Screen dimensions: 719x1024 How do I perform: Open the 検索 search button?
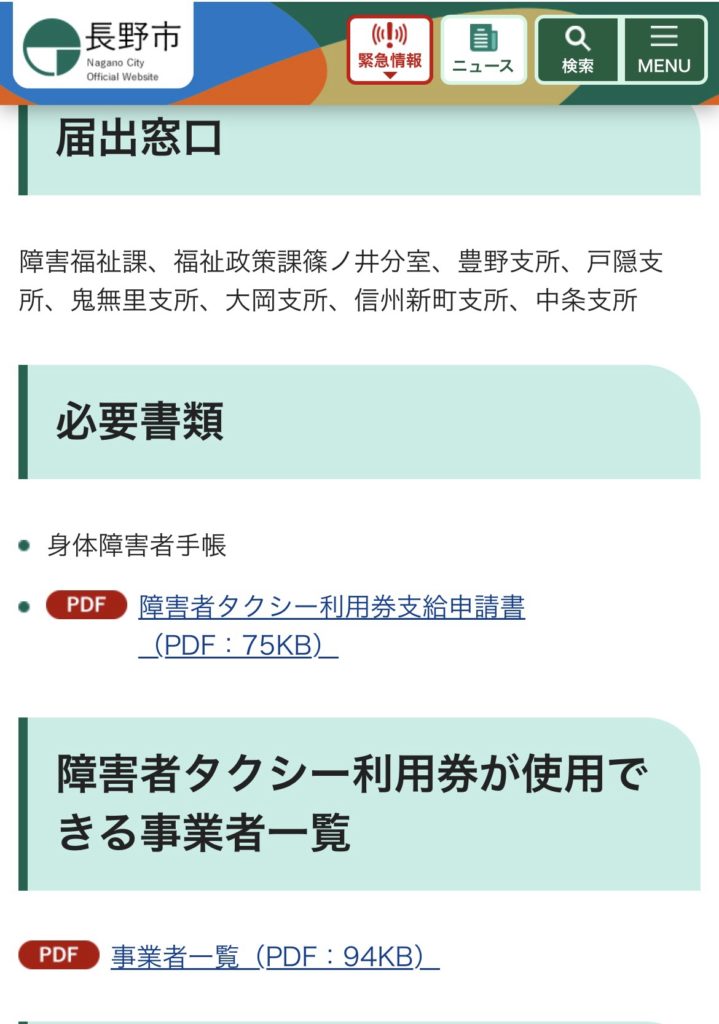point(577,49)
